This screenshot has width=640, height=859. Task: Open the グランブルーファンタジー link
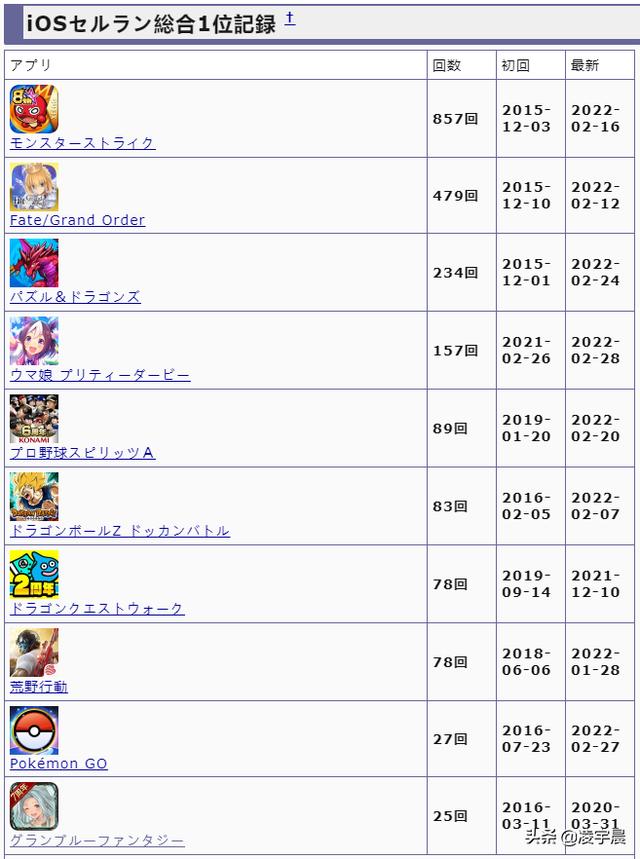[x=97, y=841]
